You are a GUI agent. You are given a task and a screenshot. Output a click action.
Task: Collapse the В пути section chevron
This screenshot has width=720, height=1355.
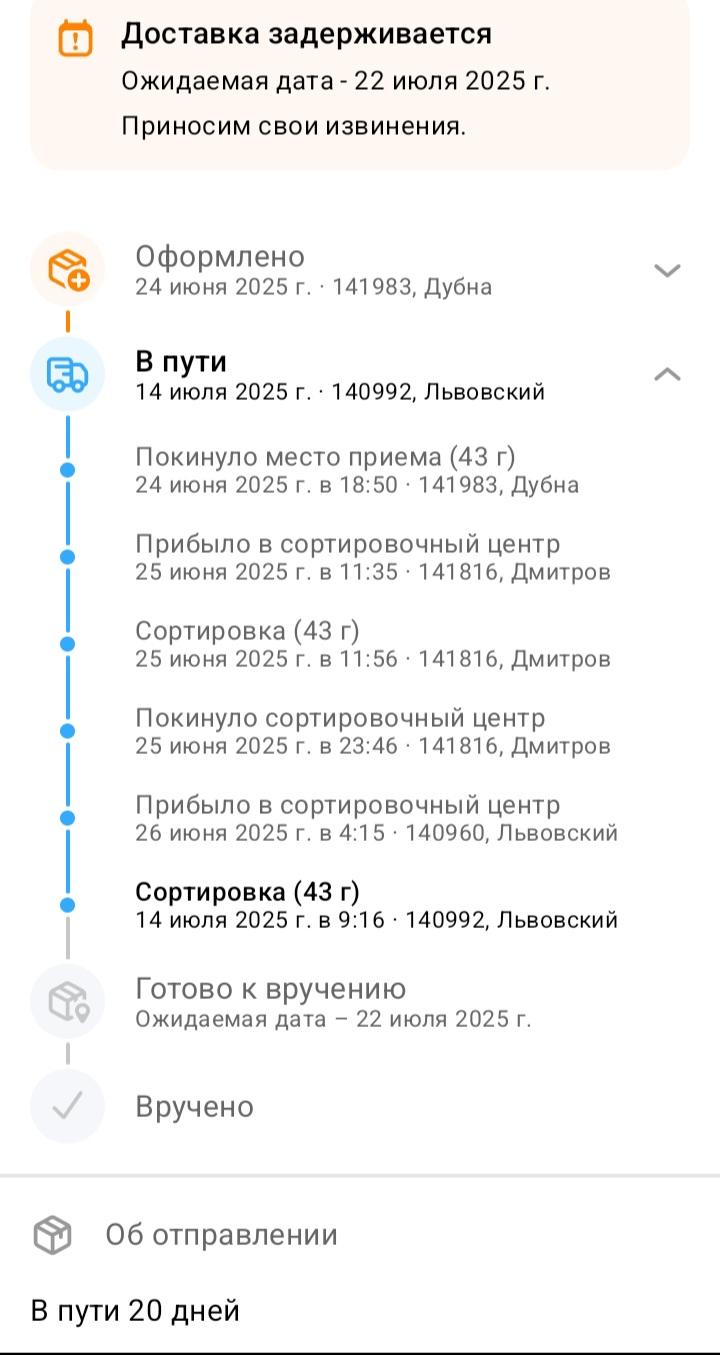coord(667,374)
